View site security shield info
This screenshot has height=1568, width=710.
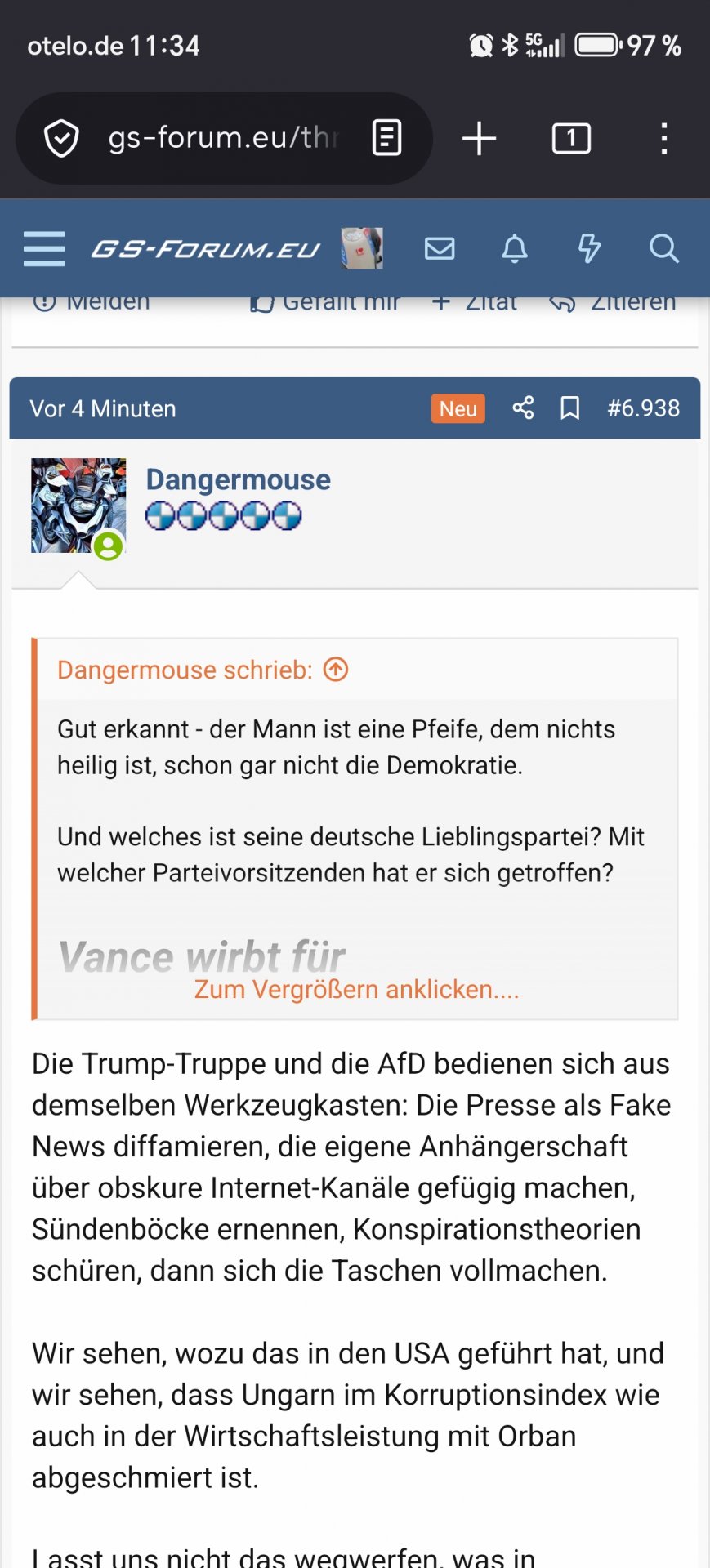(61, 138)
